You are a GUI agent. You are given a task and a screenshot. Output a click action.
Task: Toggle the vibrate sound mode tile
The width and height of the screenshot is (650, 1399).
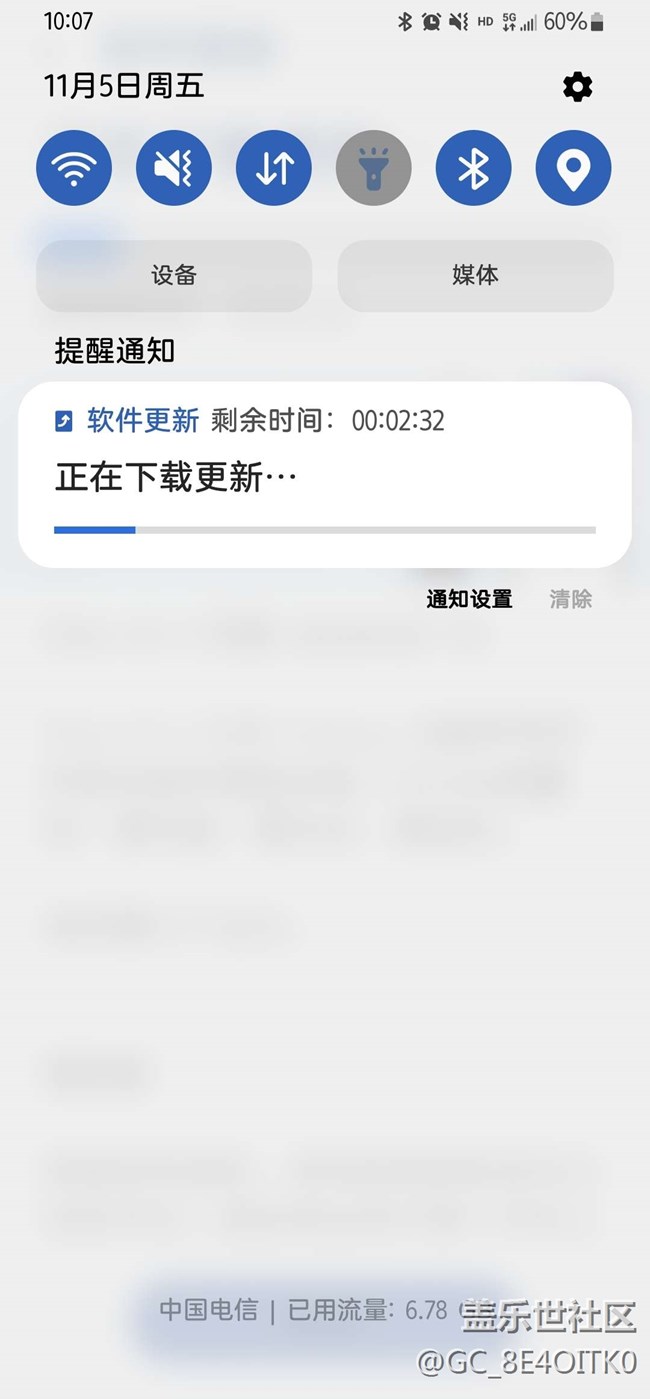(174, 168)
